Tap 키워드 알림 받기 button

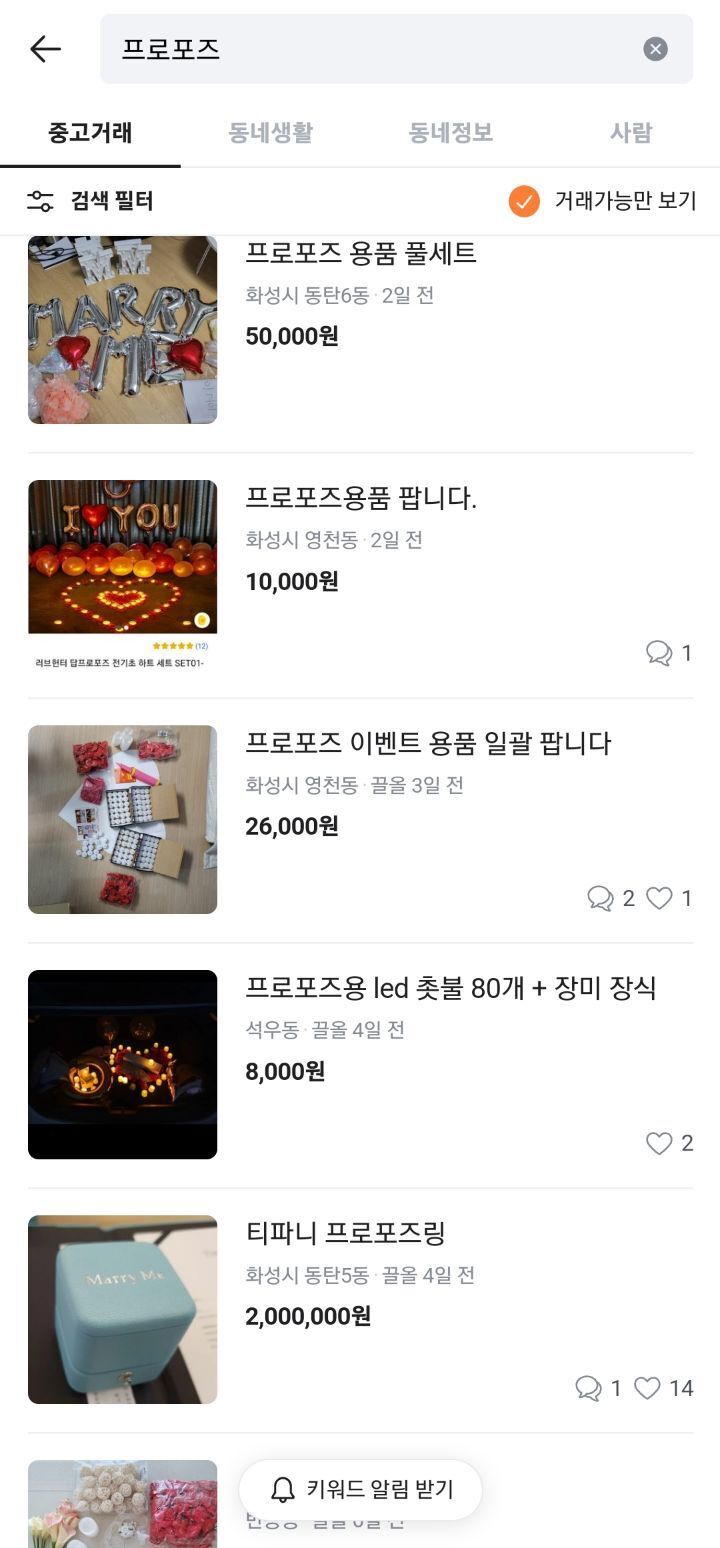click(x=361, y=1490)
